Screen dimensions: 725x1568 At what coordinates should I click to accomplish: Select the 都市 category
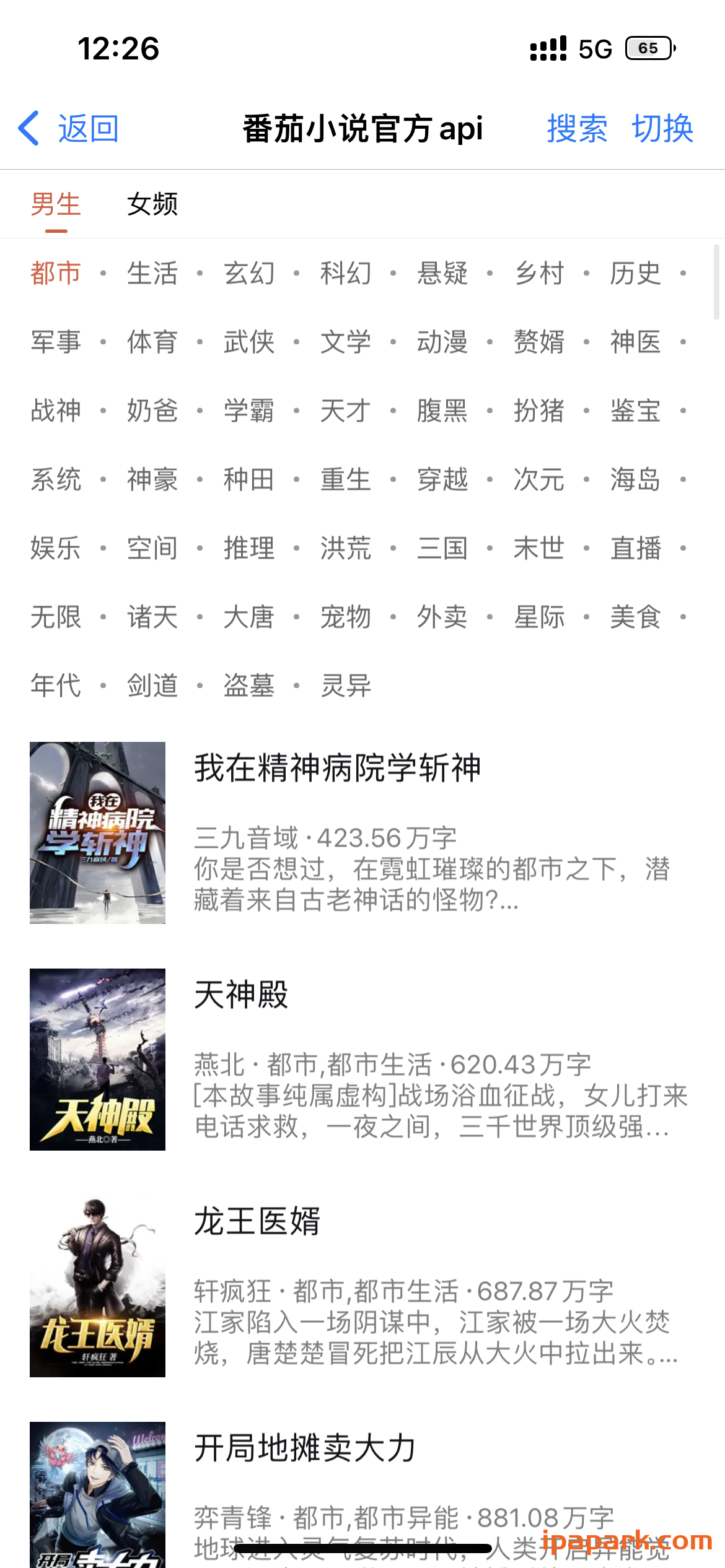(x=55, y=272)
